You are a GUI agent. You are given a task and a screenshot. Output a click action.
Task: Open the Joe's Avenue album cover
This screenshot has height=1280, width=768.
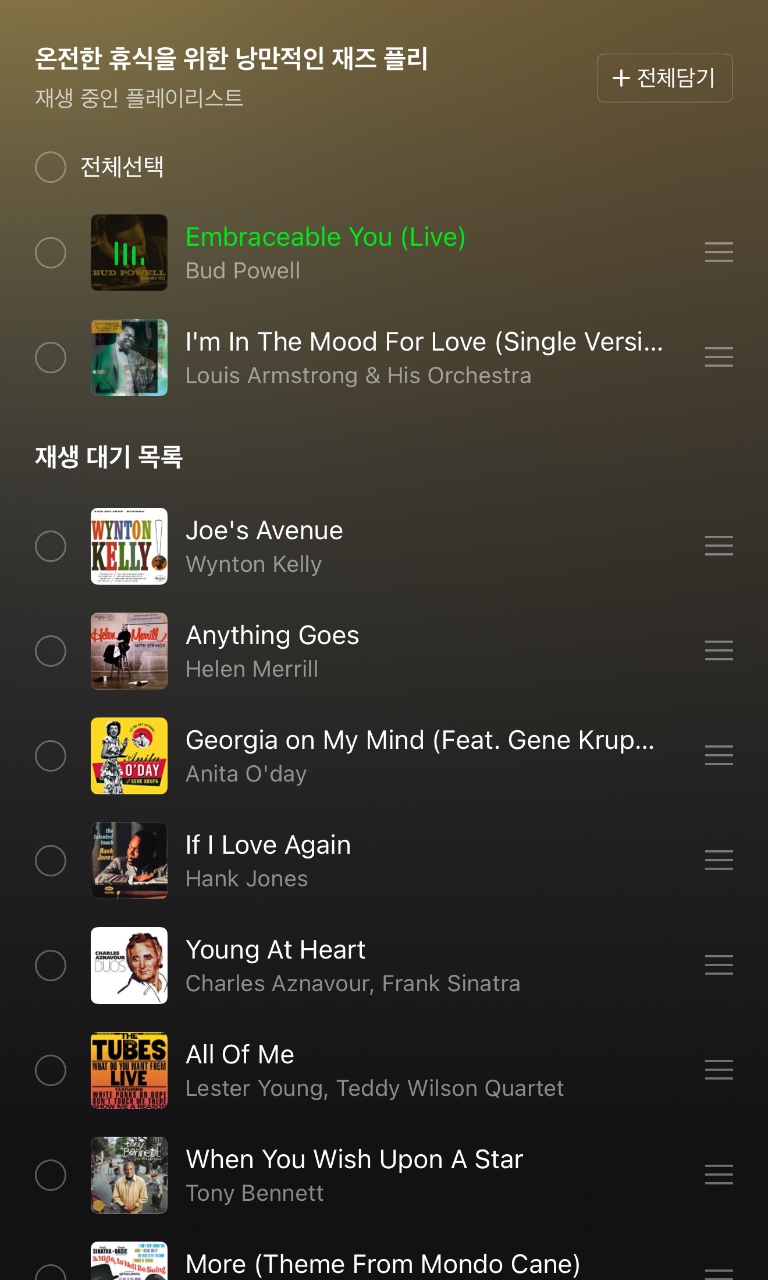(x=129, y=546)
